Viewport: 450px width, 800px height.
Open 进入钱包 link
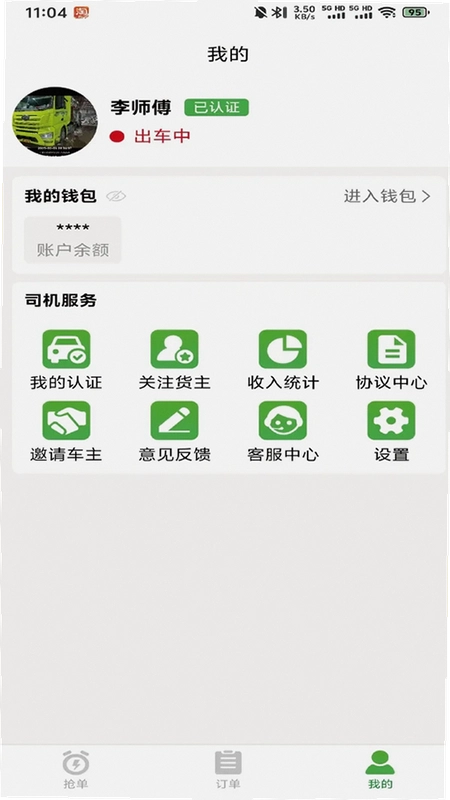click(387, 196)
